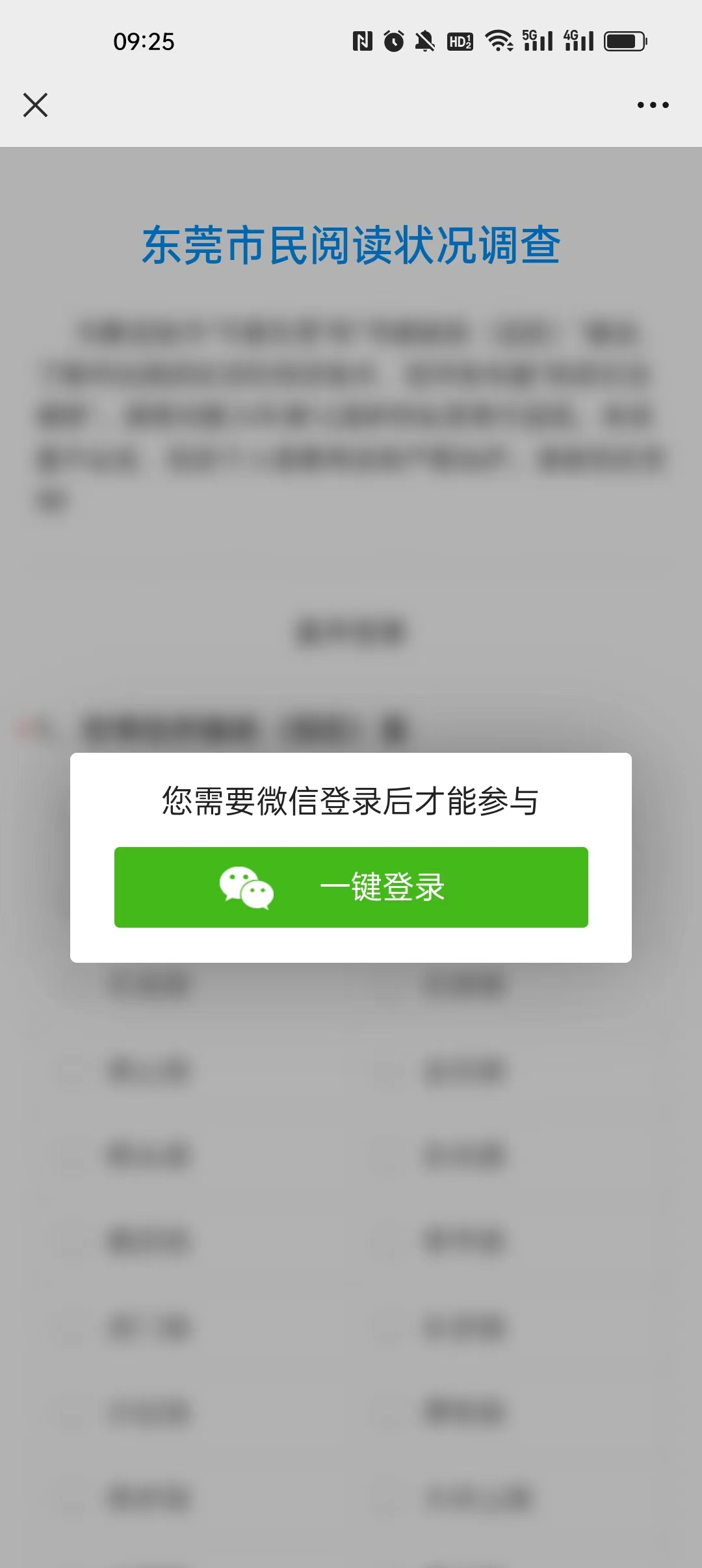Close the survey page with X
Screen dimensions: 702x1568
[36, 105]
